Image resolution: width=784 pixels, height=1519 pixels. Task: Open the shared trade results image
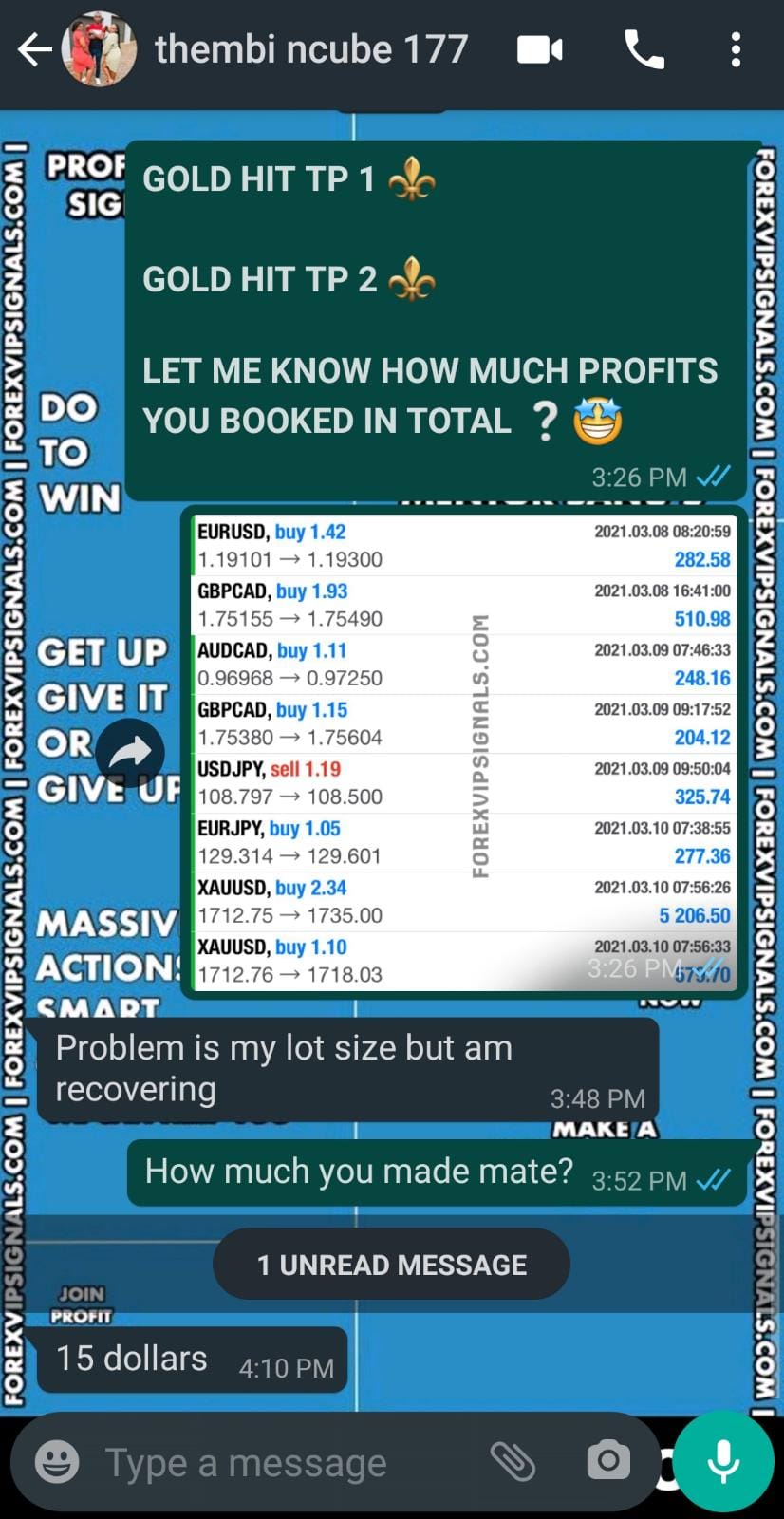463,752
